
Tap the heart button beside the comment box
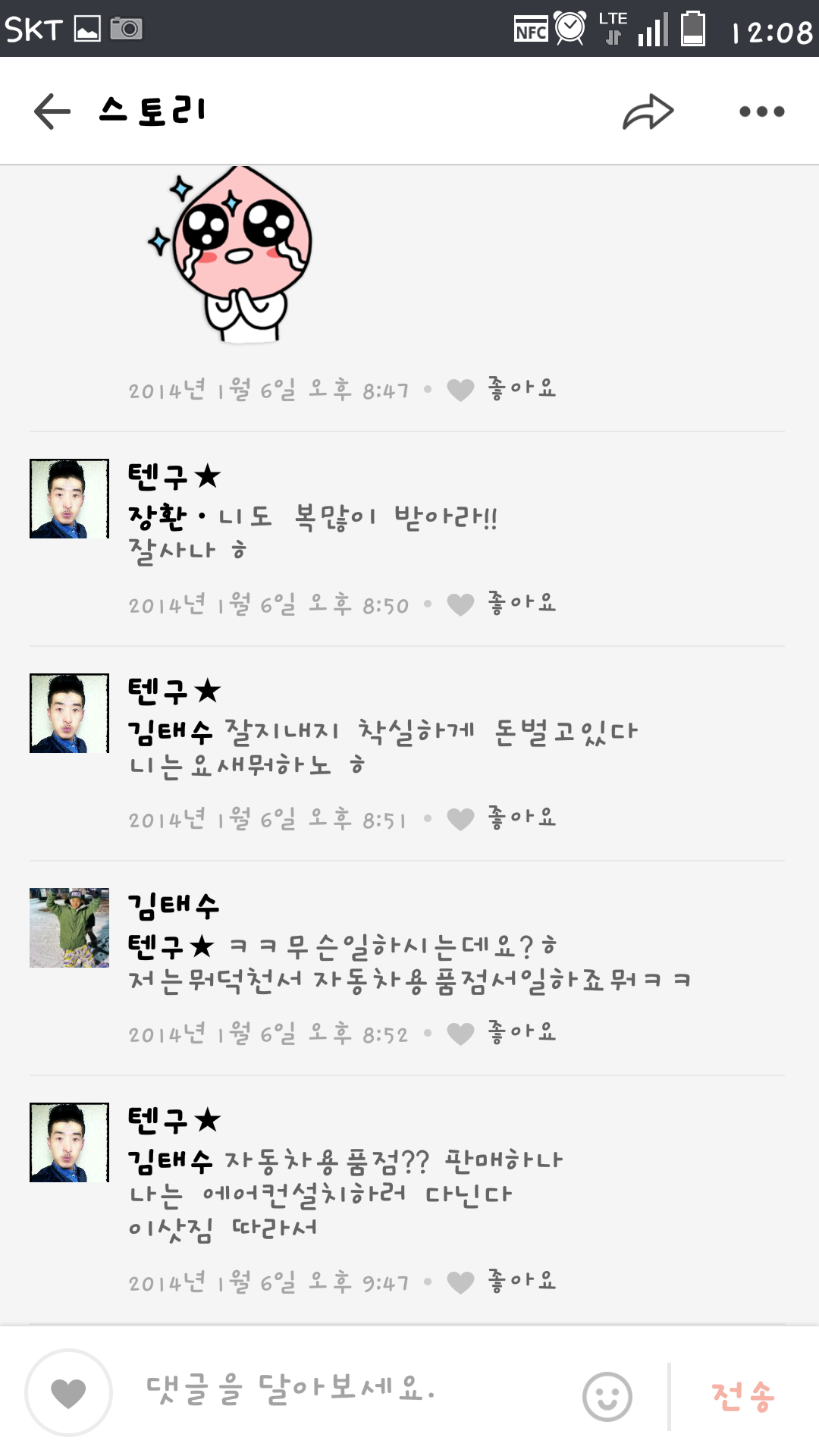click(68, 1393)
